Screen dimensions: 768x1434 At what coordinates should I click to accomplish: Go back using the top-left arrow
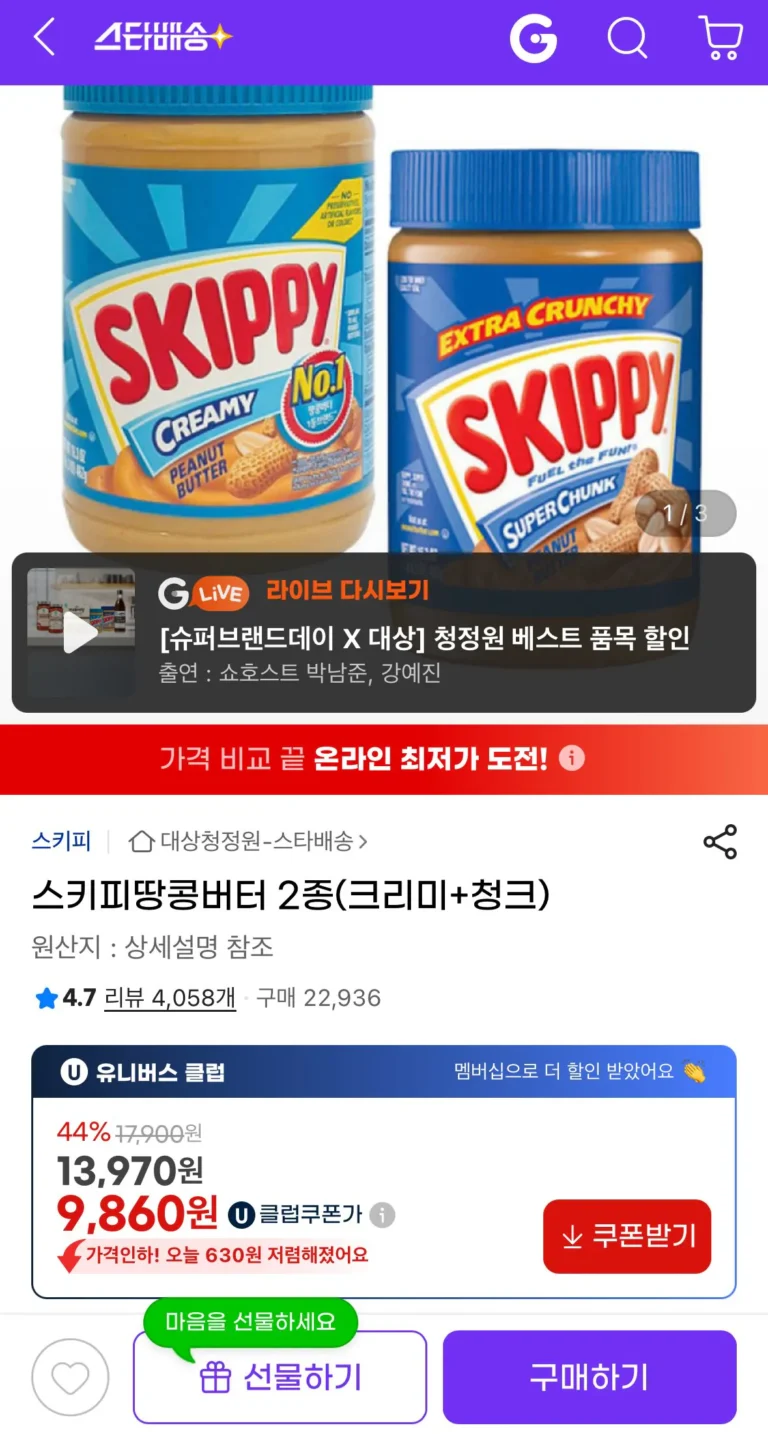point(44,39)
